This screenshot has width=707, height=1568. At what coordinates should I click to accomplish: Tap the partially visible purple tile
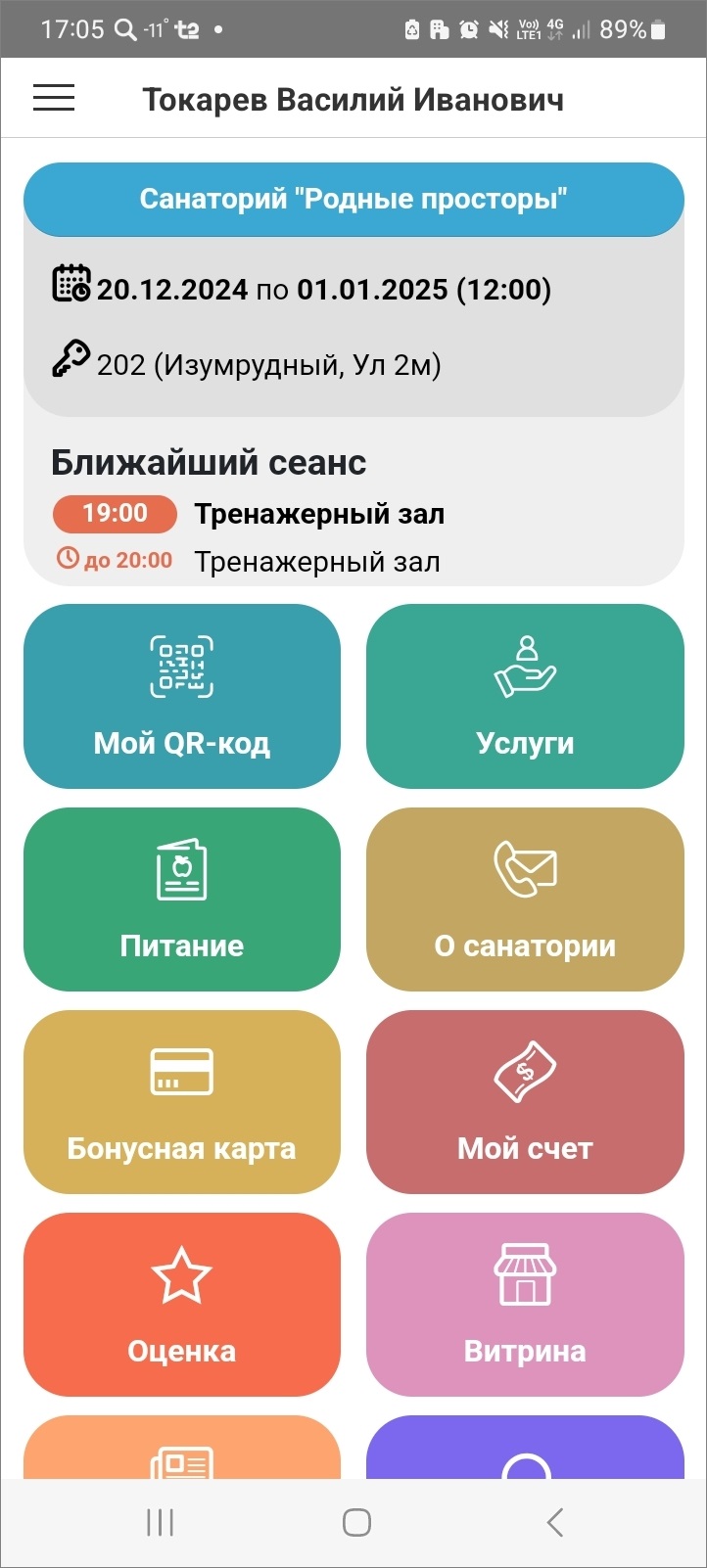525,1451
